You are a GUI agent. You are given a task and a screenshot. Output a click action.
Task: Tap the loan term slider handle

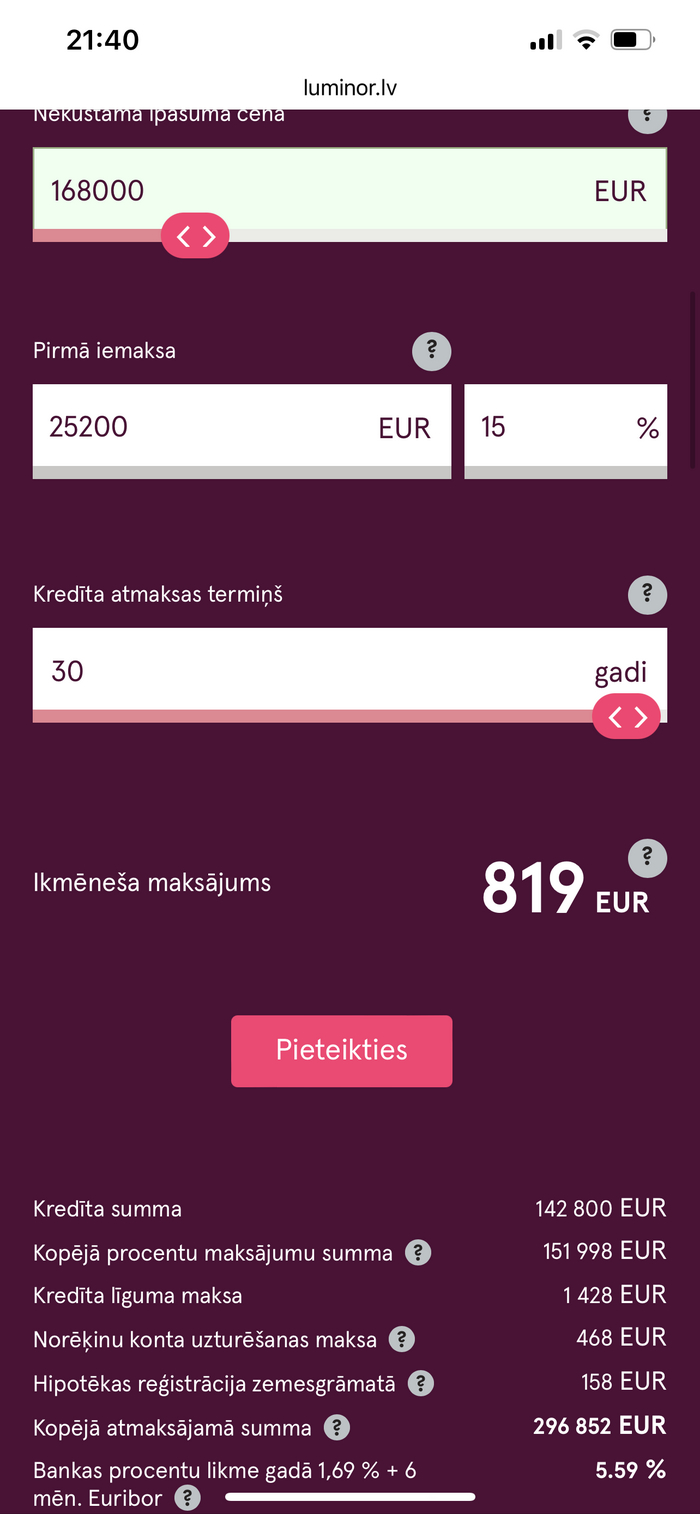pos(626,717)
